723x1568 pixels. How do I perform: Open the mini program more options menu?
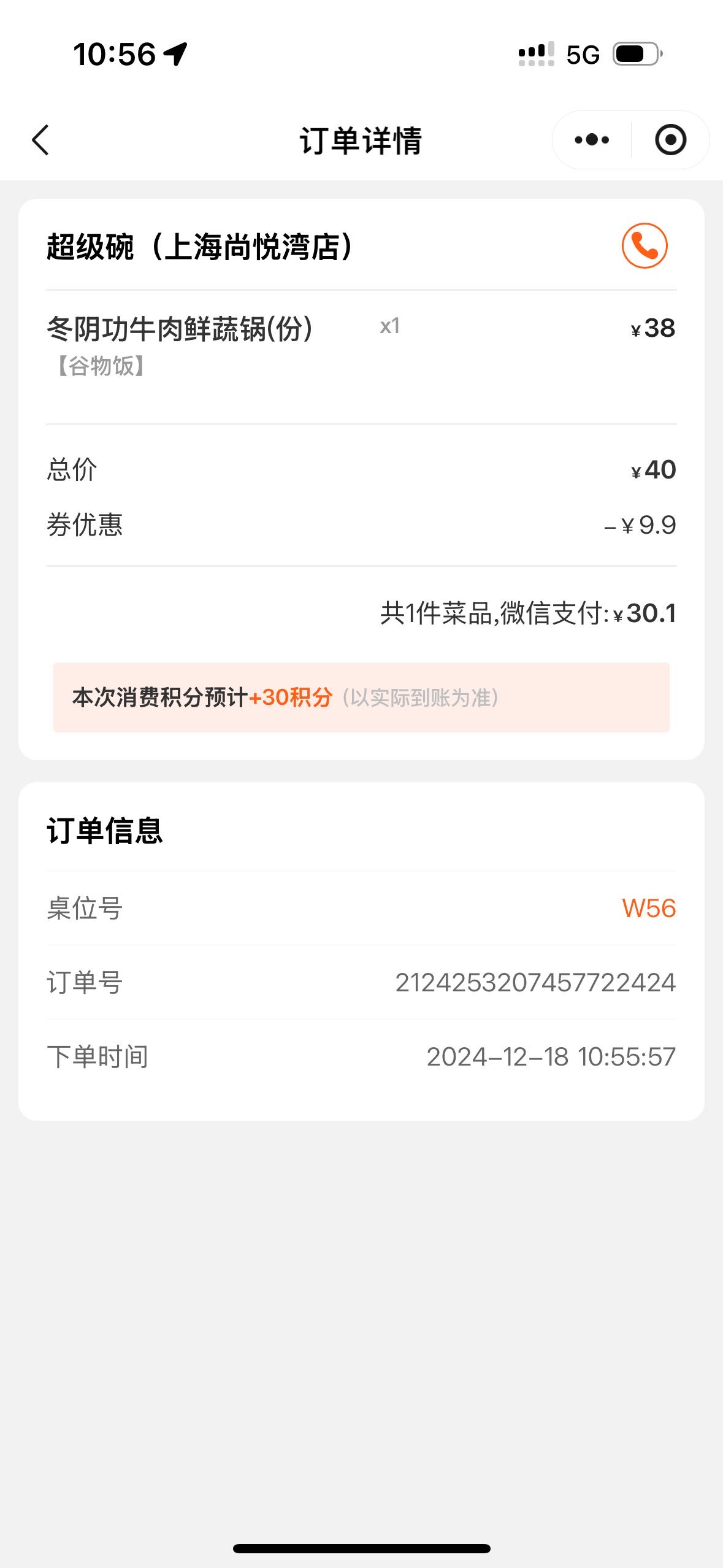tap(592, 140)
